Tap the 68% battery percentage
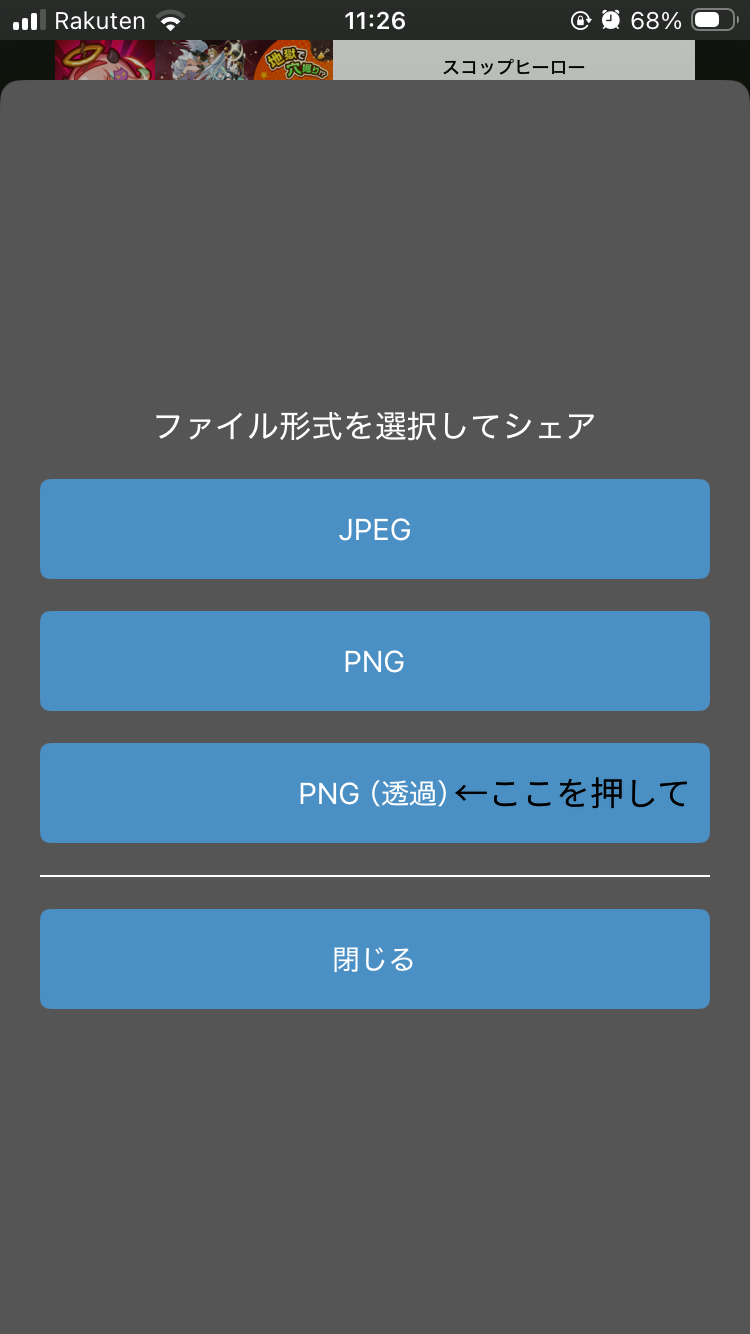Image resolution: width=750 pixels, height=1334 pixels. [x=655, y=18]
